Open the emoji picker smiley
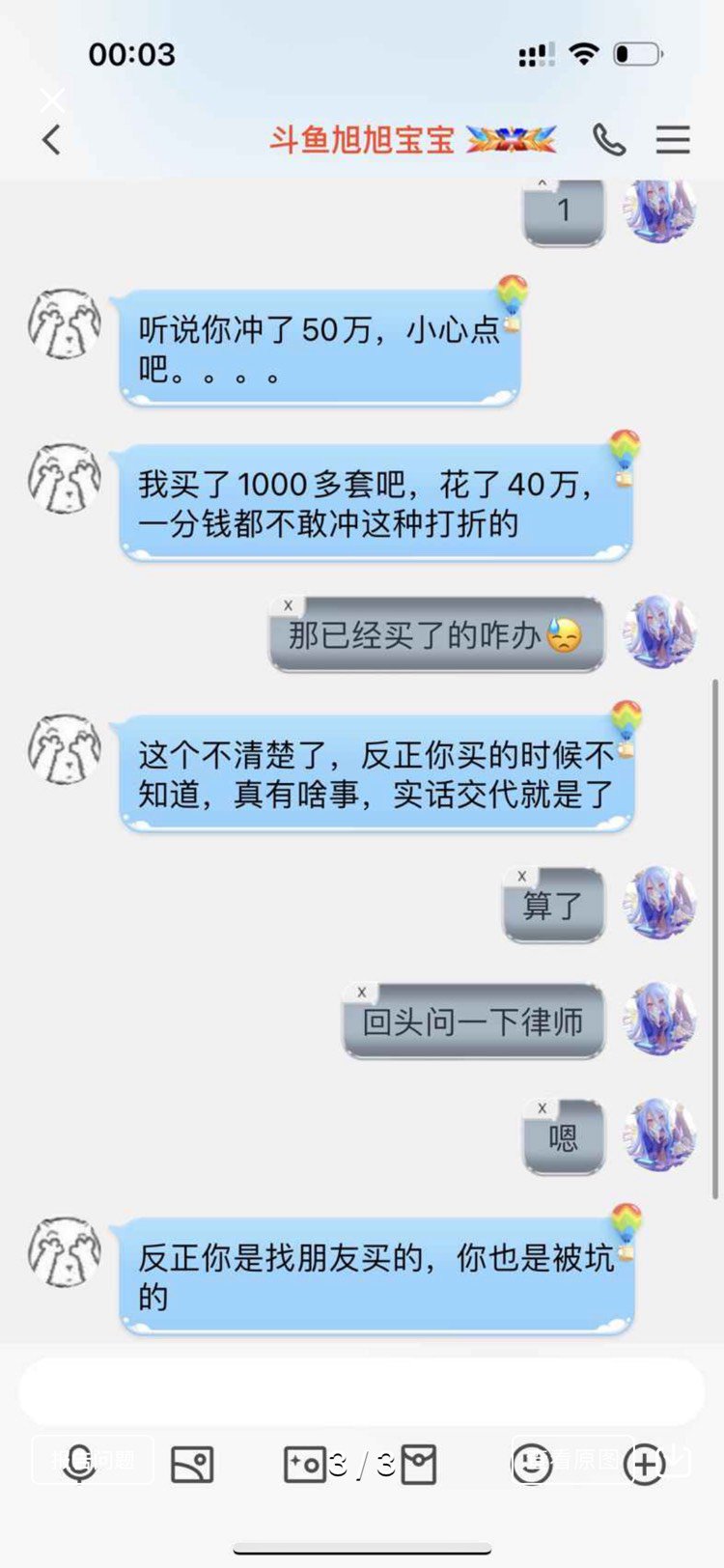The height and width of the screenshot is (1568, 724). pyautogui.click(x=531, y=1464)
